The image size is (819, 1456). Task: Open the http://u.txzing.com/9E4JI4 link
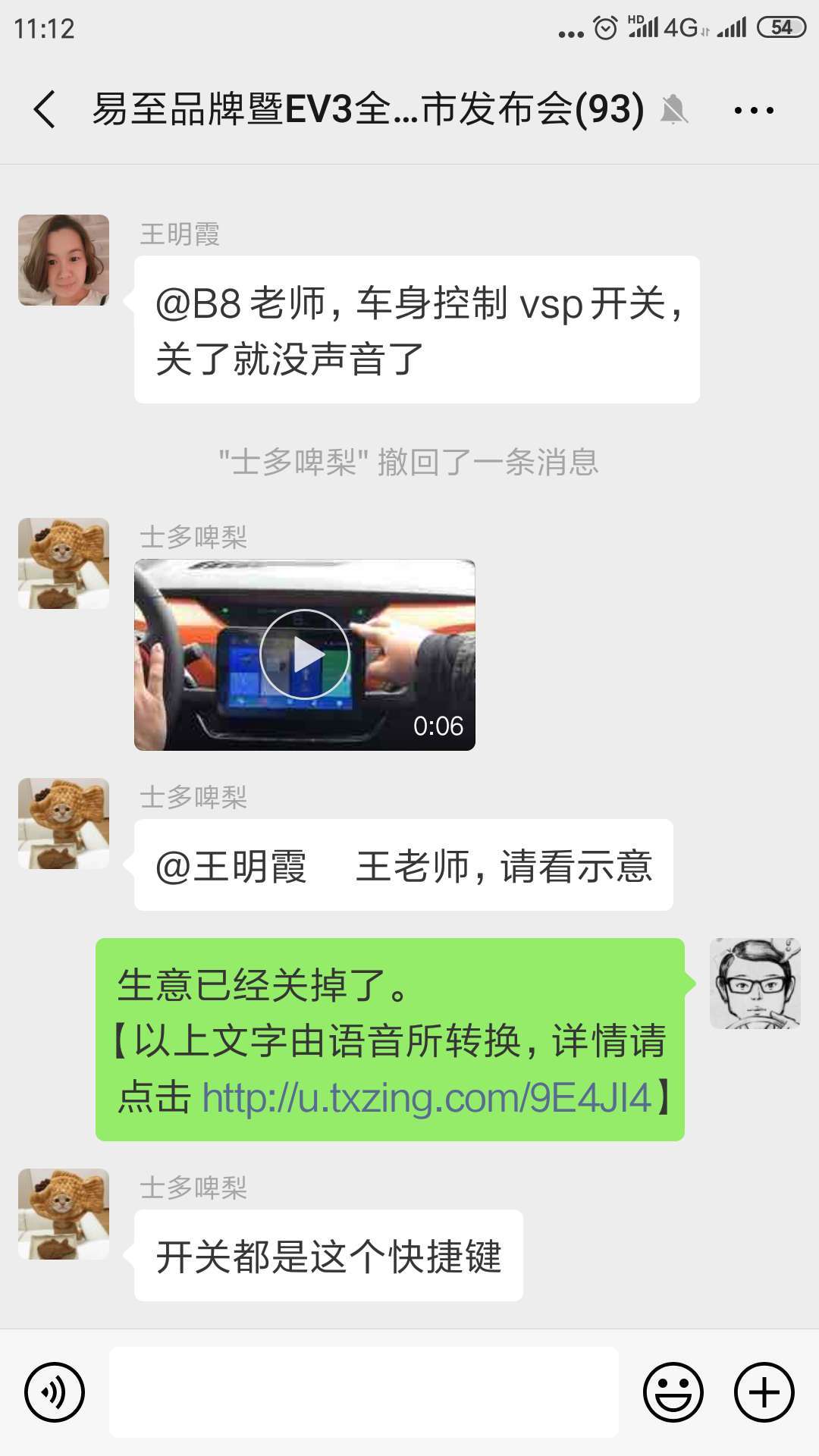[426, 1097]
